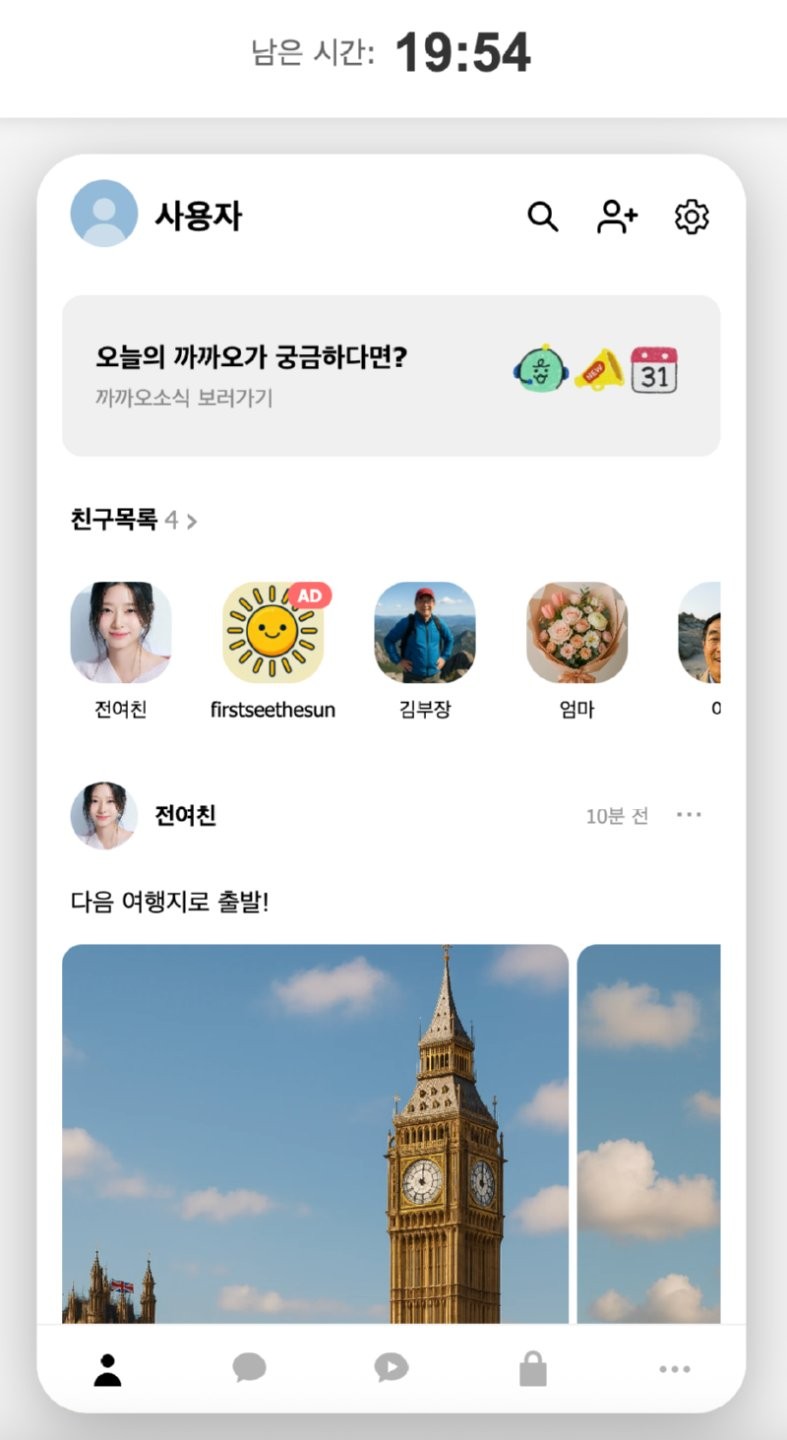787x1440 pixels.
Task: Open the more tab with three dots
Action: click(675, 1369)
